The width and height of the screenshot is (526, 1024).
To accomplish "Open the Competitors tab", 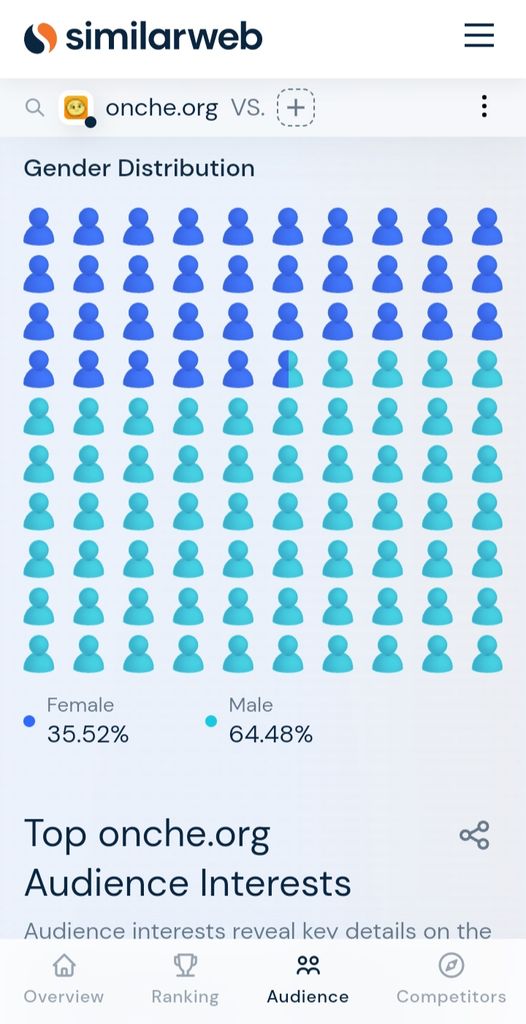I will click(451, 978).
